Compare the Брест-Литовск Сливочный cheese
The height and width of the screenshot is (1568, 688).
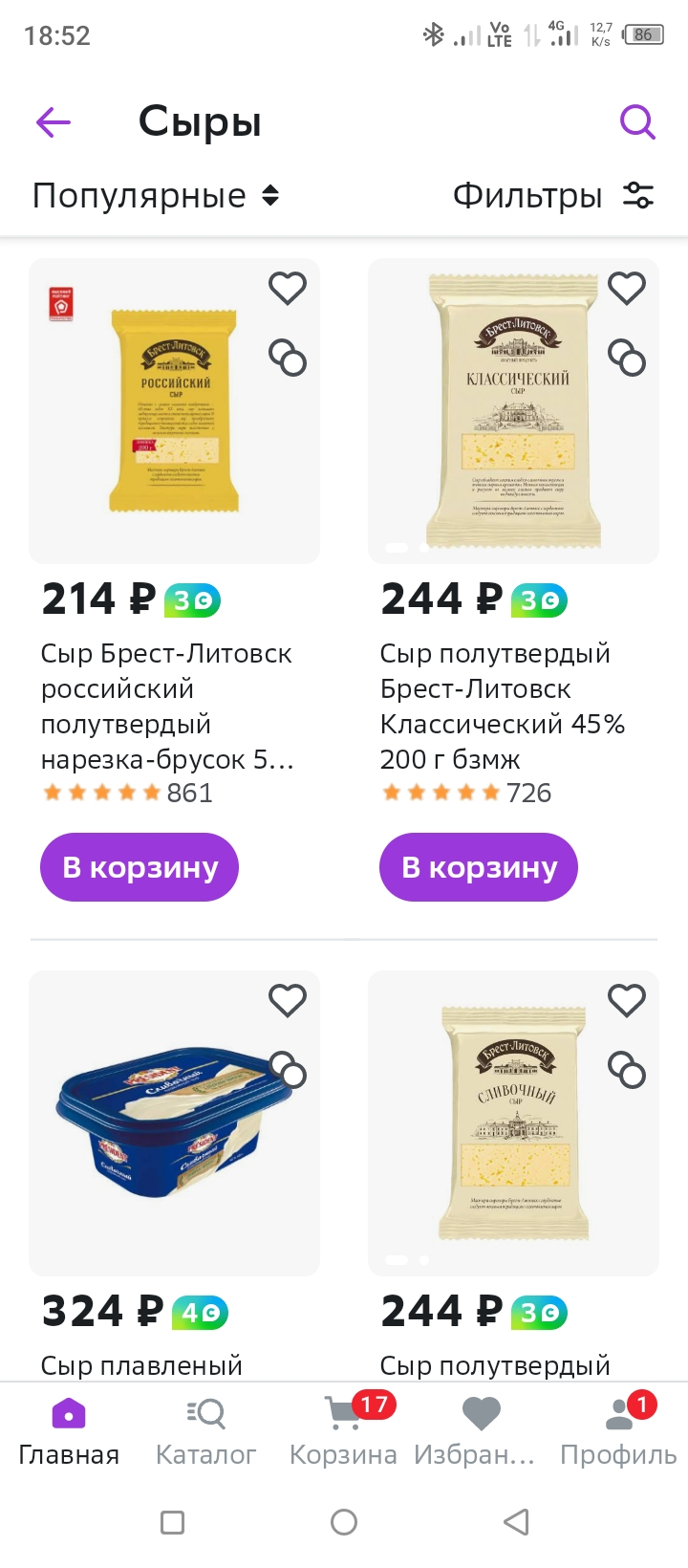coord(627,1071)
